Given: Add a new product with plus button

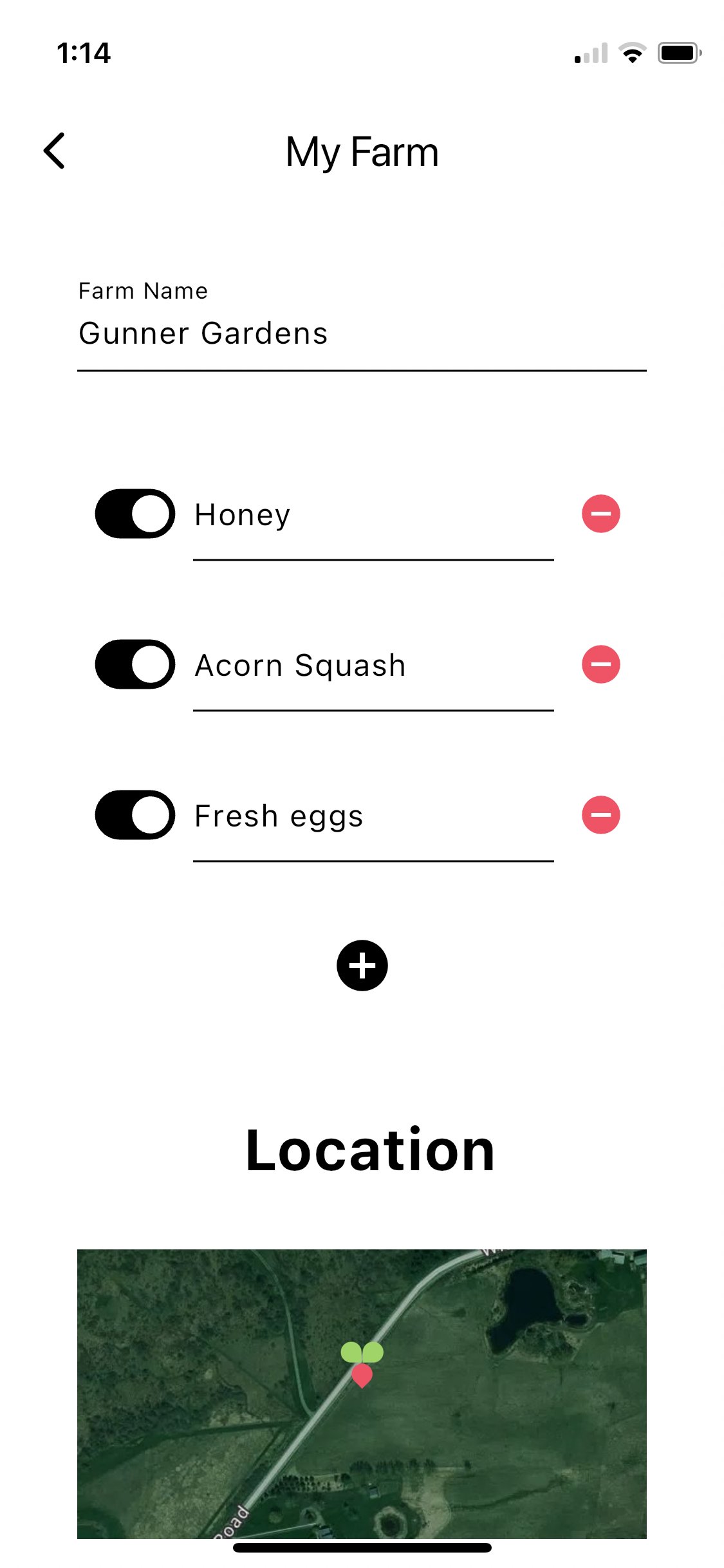Looking at the screenshot, I should pos(362,966).
